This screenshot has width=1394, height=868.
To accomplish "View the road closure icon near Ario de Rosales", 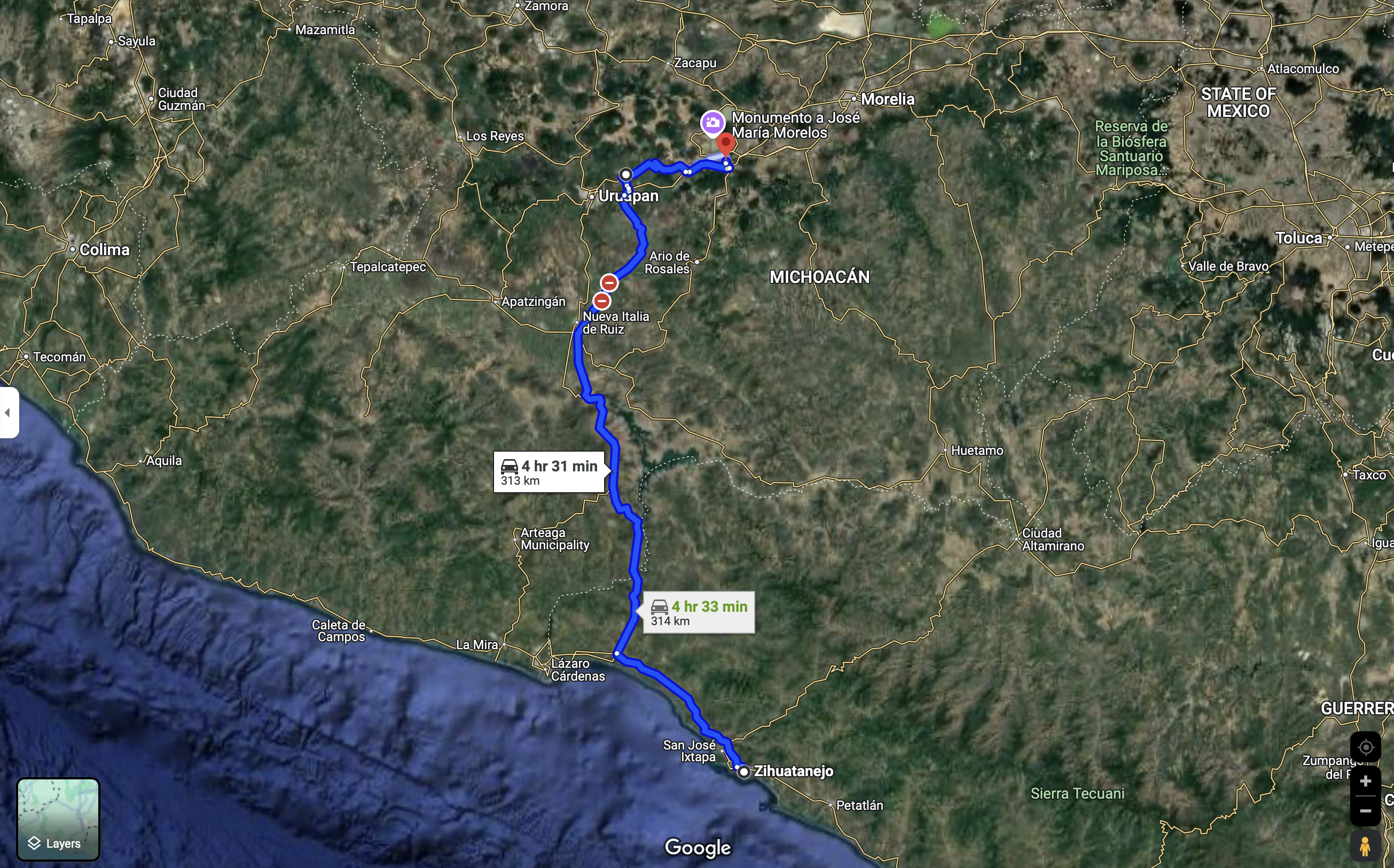I will click(609, 282).
